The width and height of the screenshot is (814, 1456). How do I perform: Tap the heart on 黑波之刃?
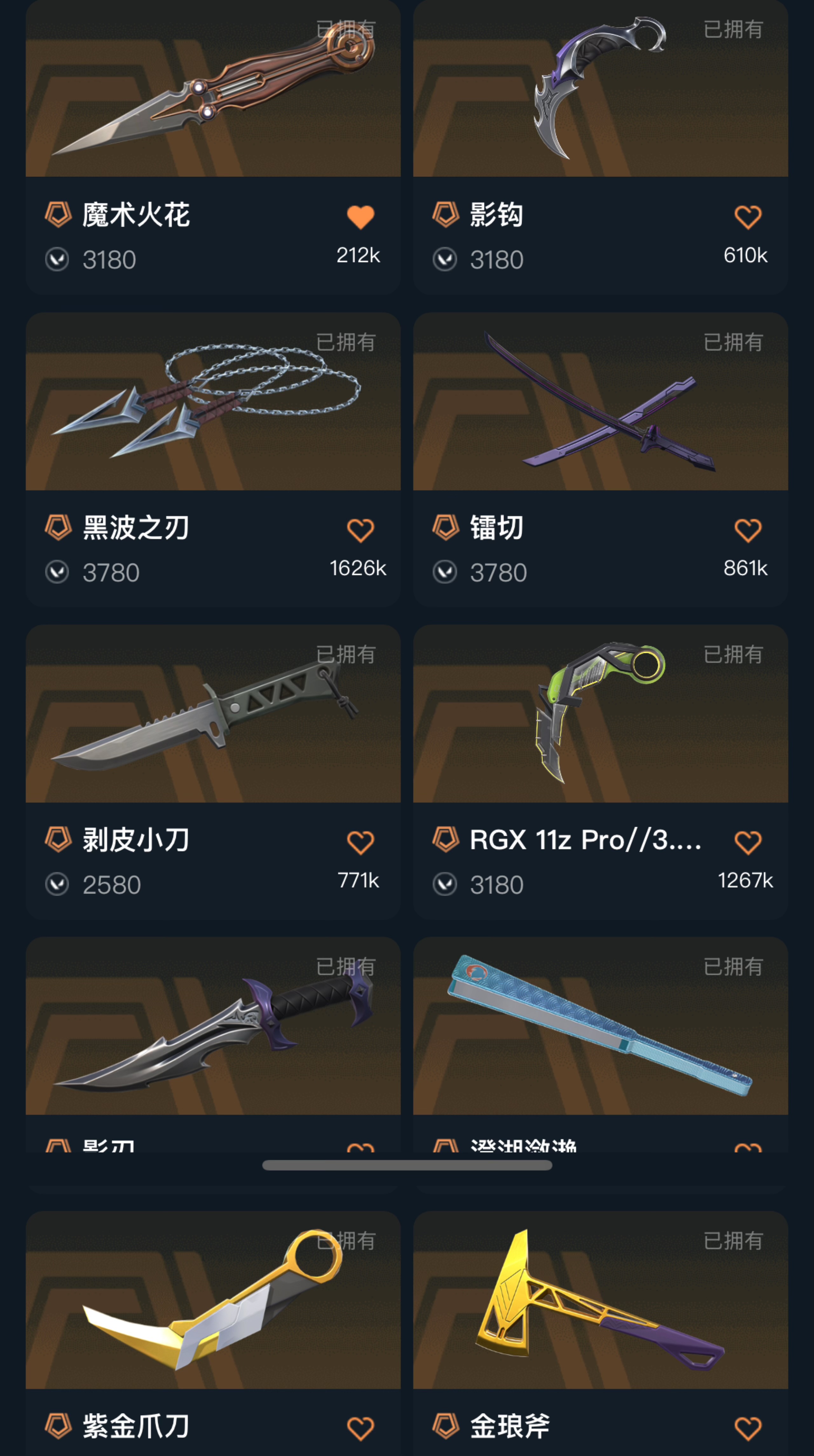[x=360, y=530]
